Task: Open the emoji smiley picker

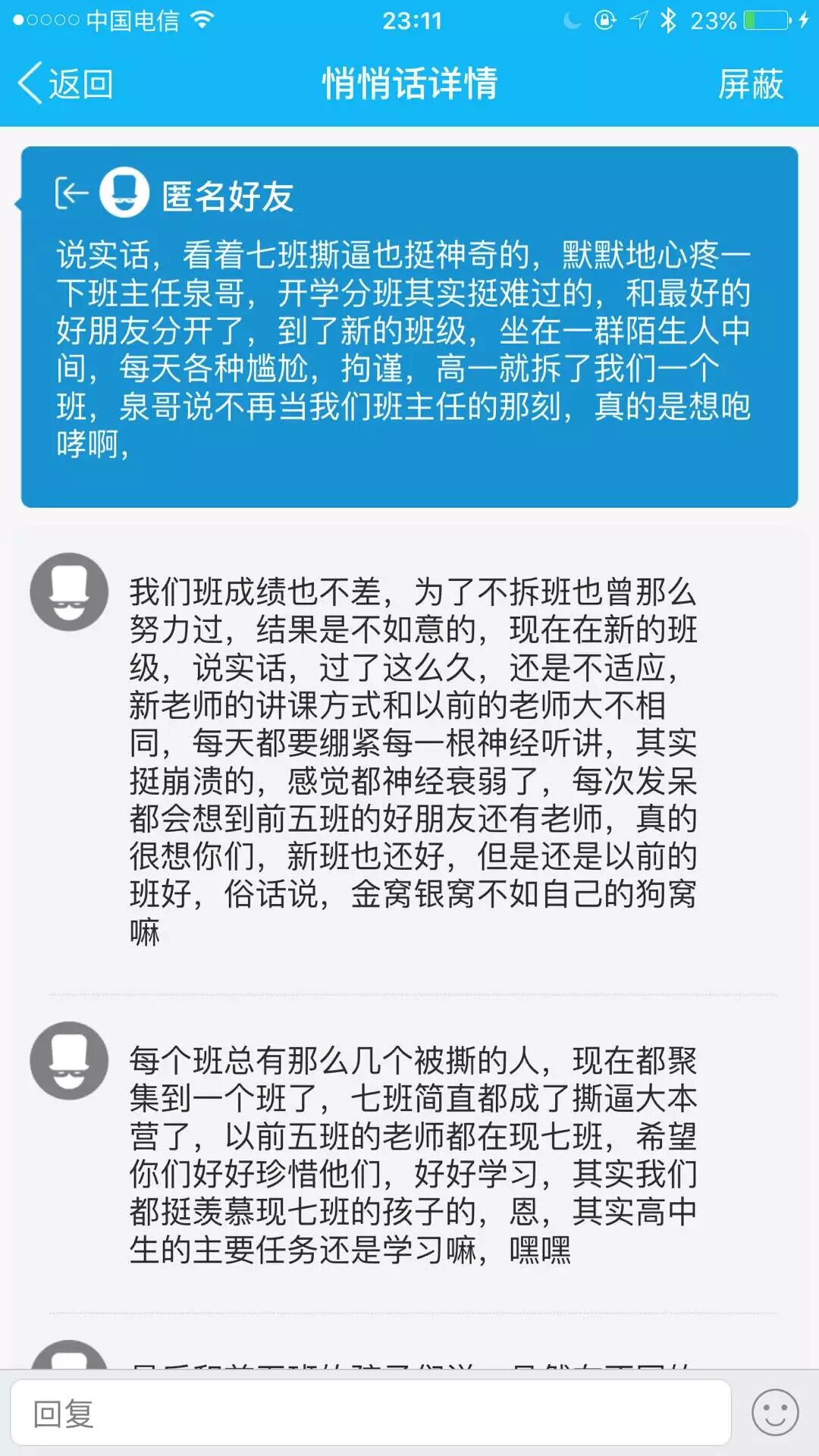Action: [774, 1413]
